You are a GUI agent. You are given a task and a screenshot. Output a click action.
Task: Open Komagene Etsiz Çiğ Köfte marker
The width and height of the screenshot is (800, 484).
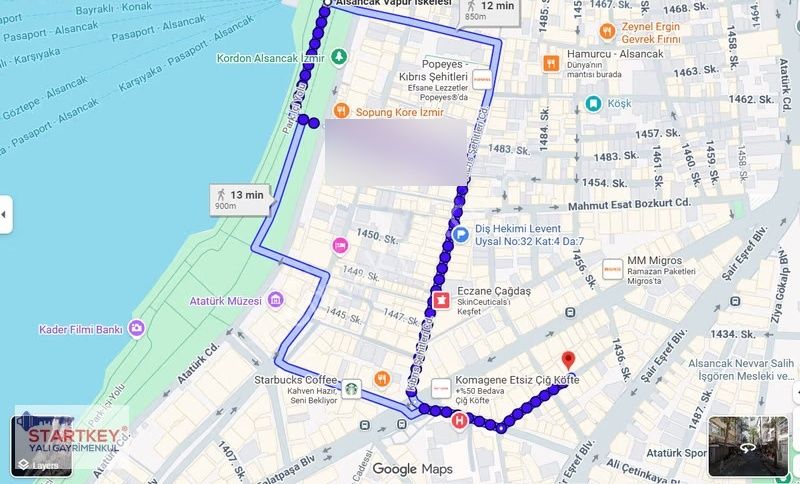[x=441, y=388]
